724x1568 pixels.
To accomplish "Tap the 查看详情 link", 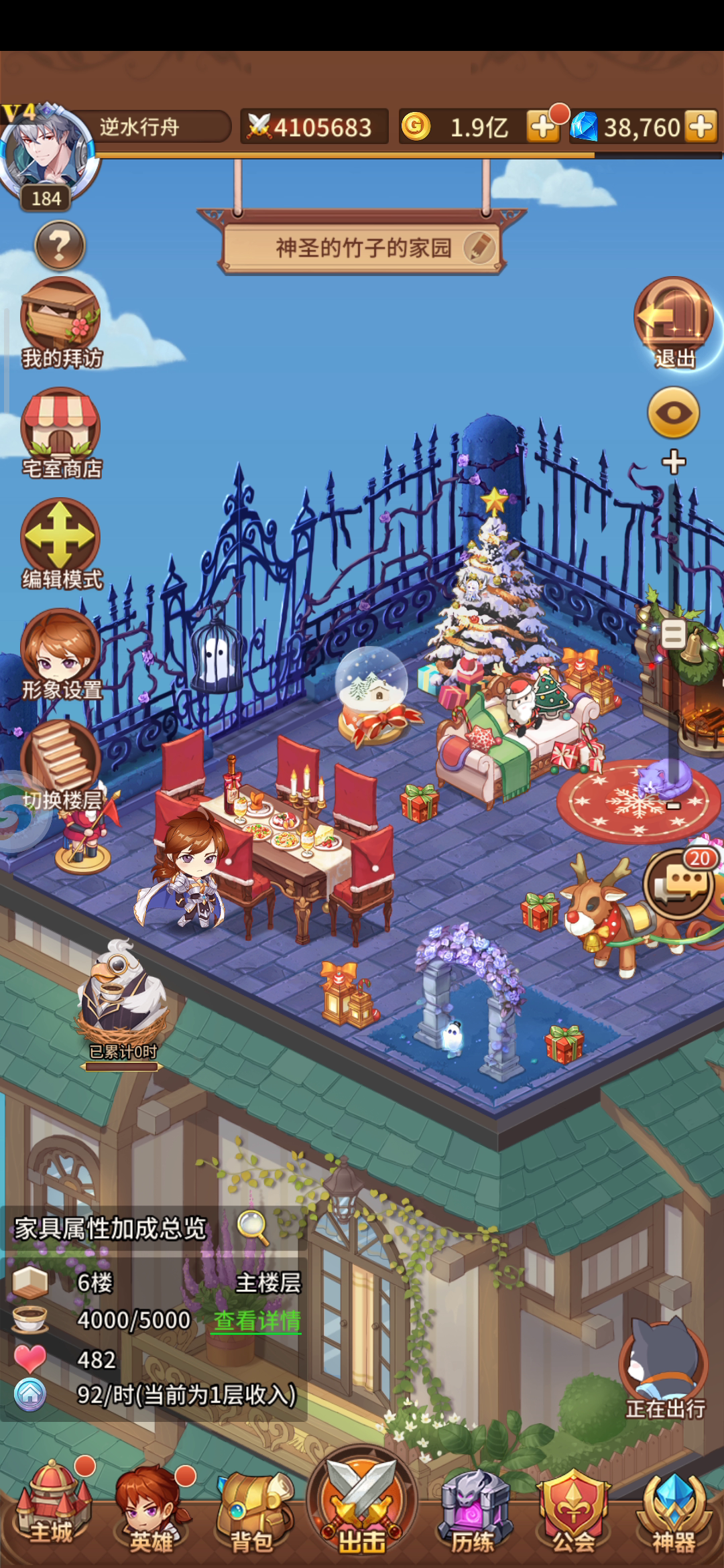I will pos(257,1321).
